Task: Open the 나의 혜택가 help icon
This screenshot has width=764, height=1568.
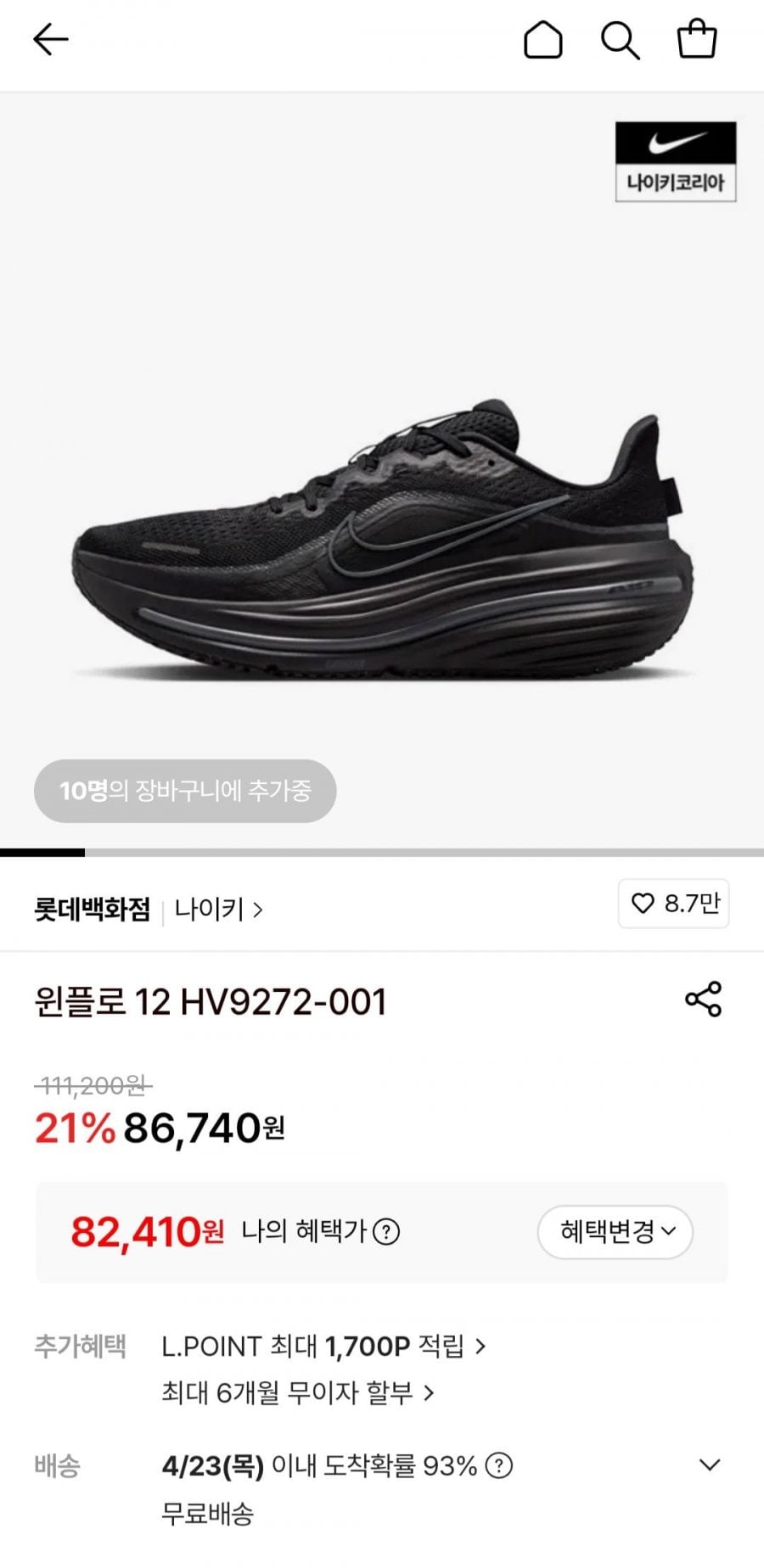Action: point(387,1231)
